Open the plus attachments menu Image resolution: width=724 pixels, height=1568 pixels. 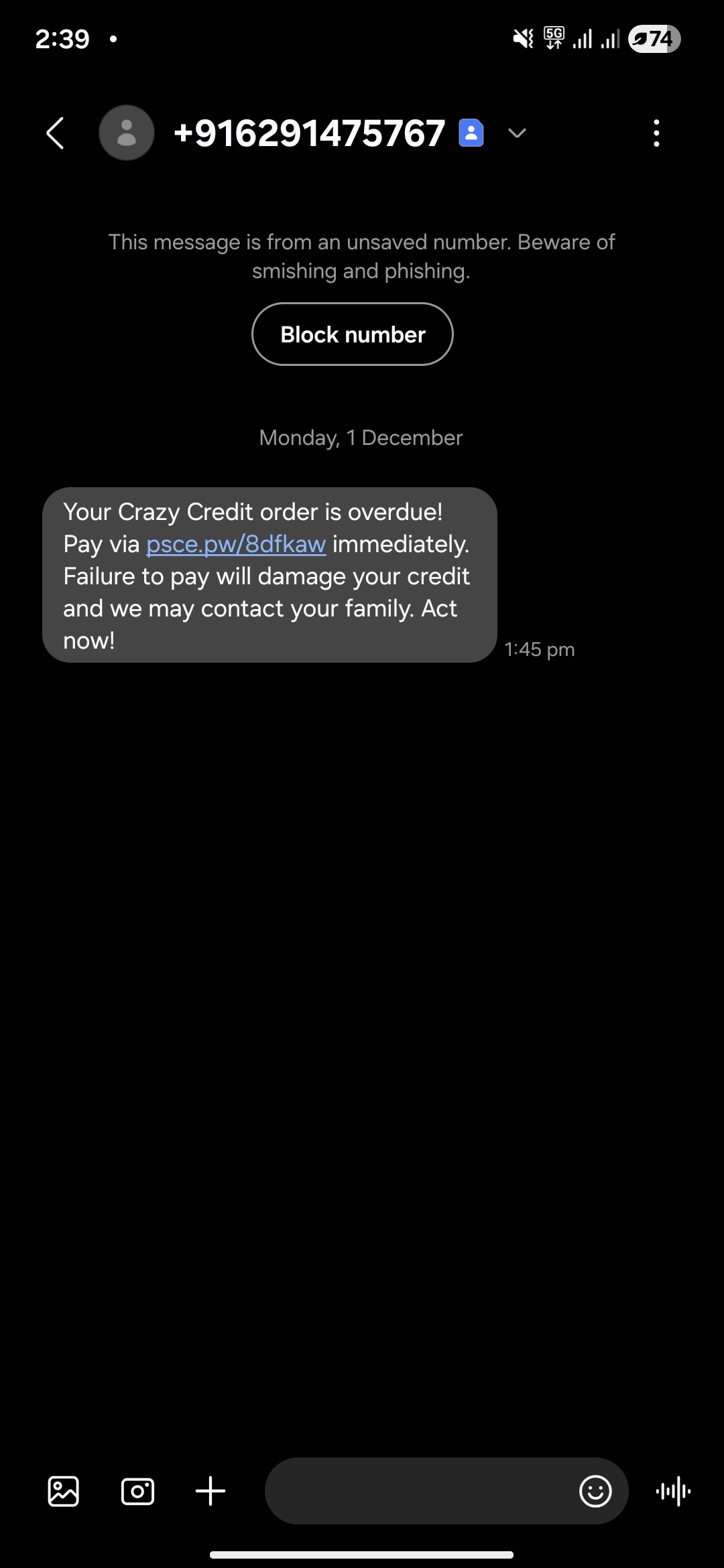210,1491
